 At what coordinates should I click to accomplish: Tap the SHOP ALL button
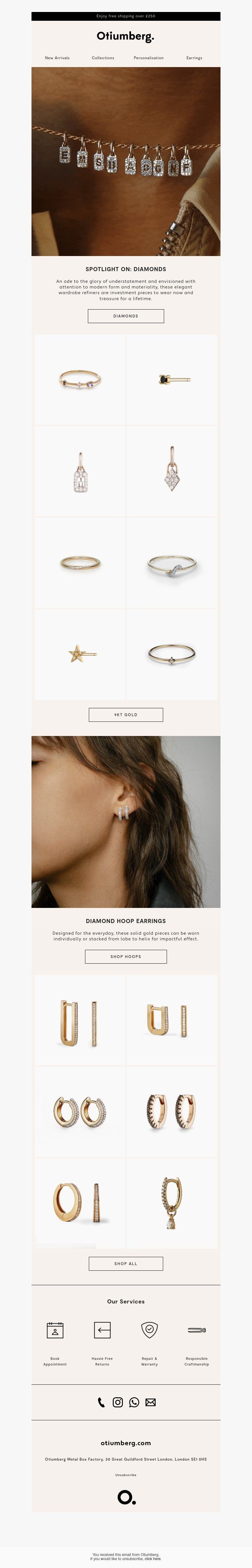tap(126, 1264)
